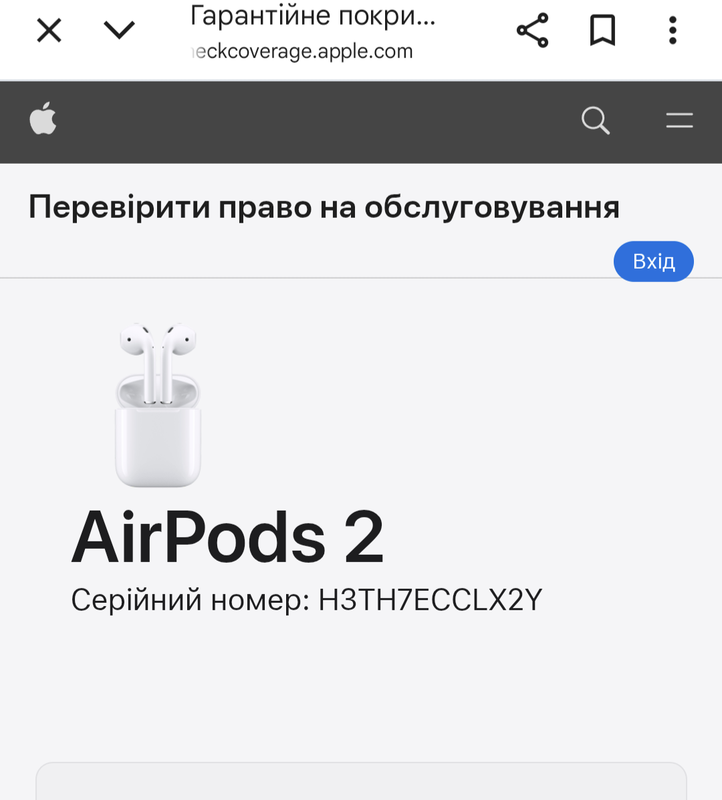Open the browser overflow menu

pyautogui.click(x=673, y=31)
